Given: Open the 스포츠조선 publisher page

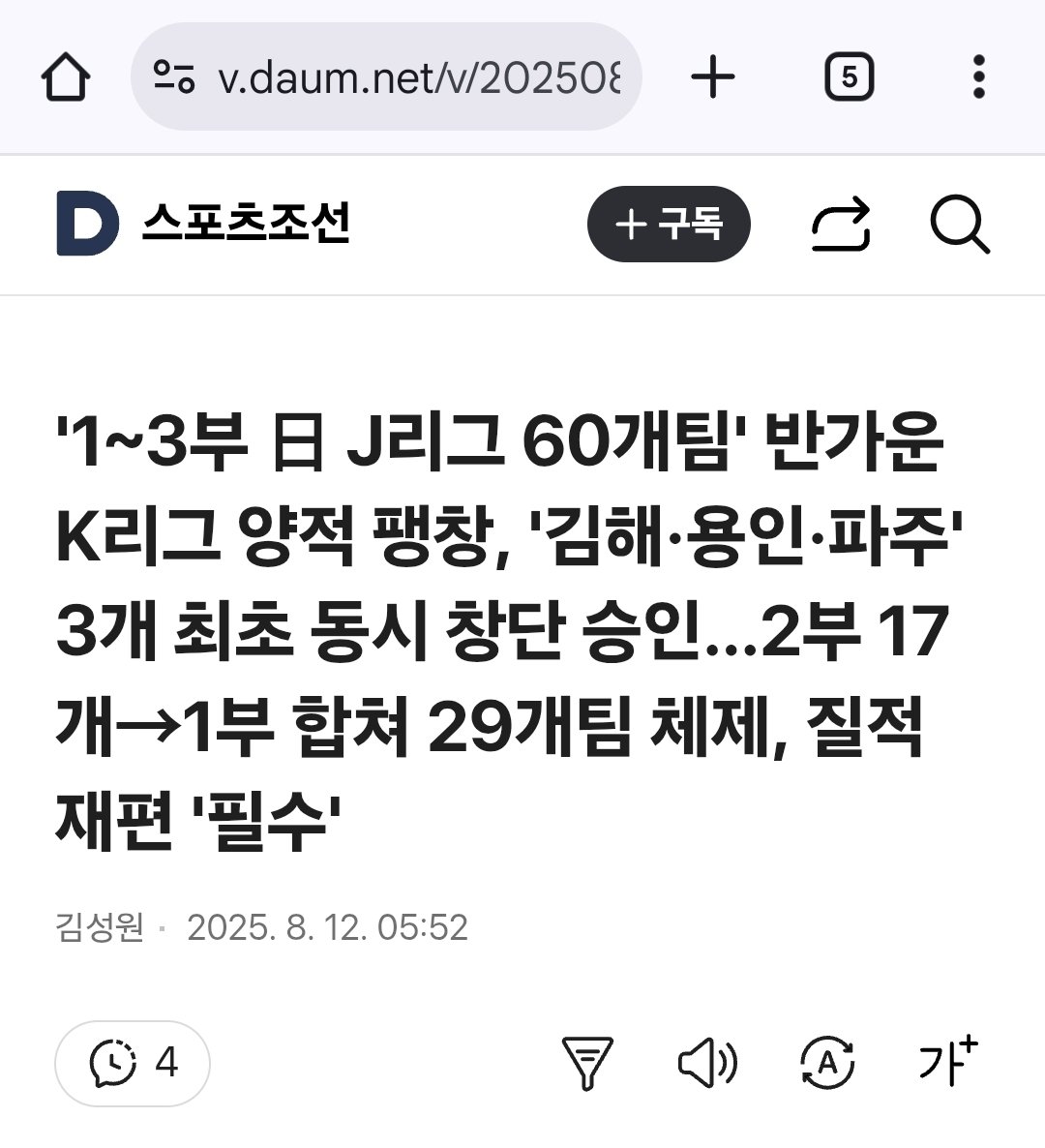Looking at the screenshot, I should coord(246,224).
